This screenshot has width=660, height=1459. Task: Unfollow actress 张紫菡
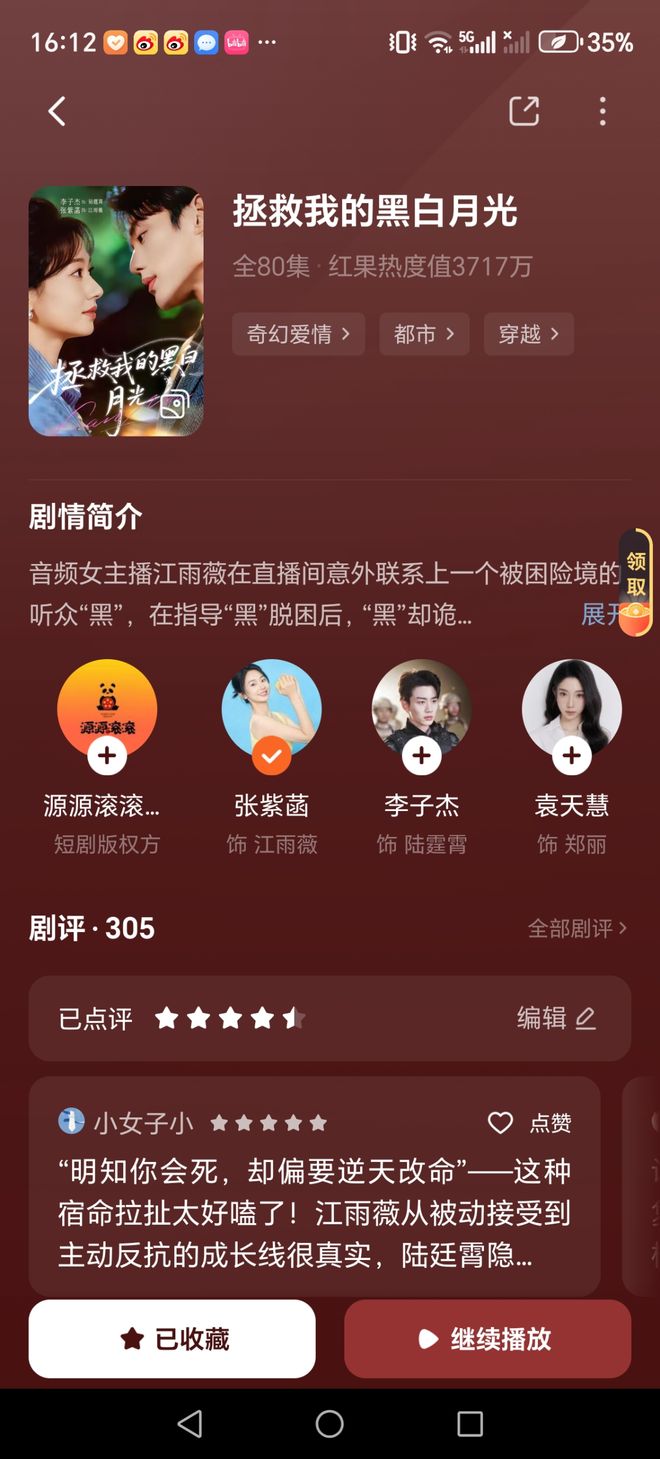pyautogui.click(x=271, y=756)
